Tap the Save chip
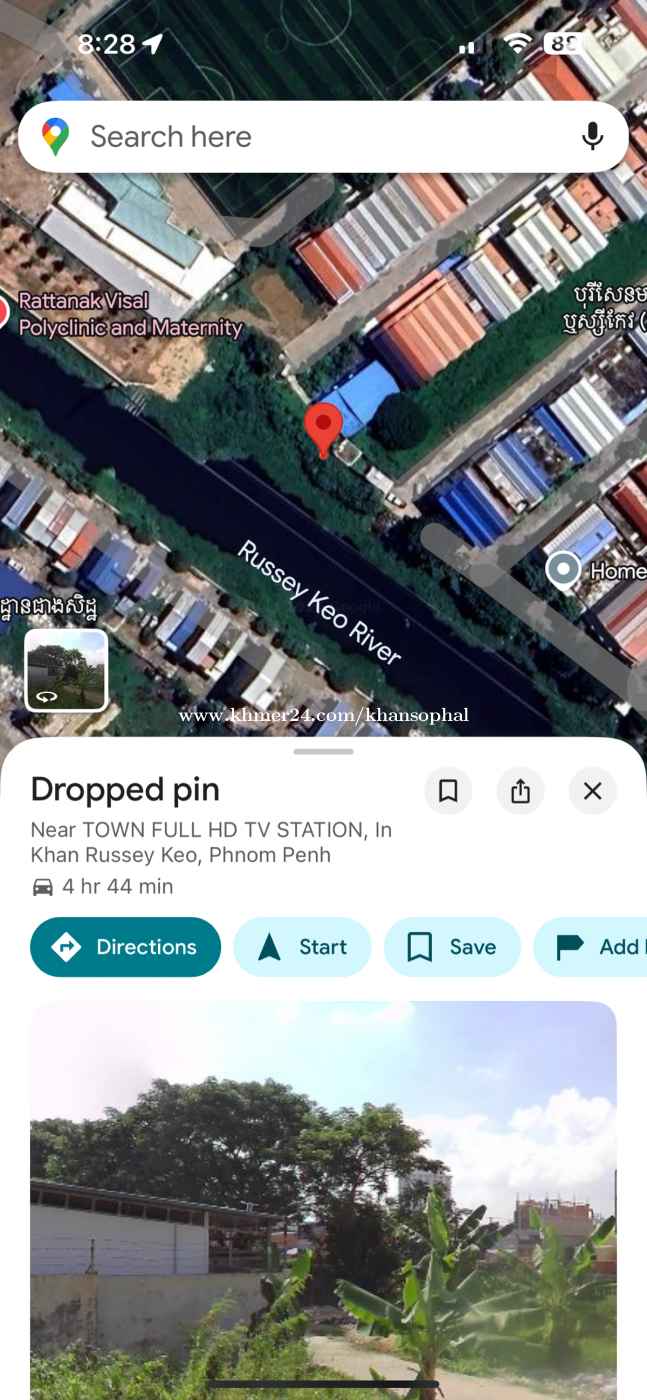The width and height of the screenshot is (647, 1400). pos(452,947)
